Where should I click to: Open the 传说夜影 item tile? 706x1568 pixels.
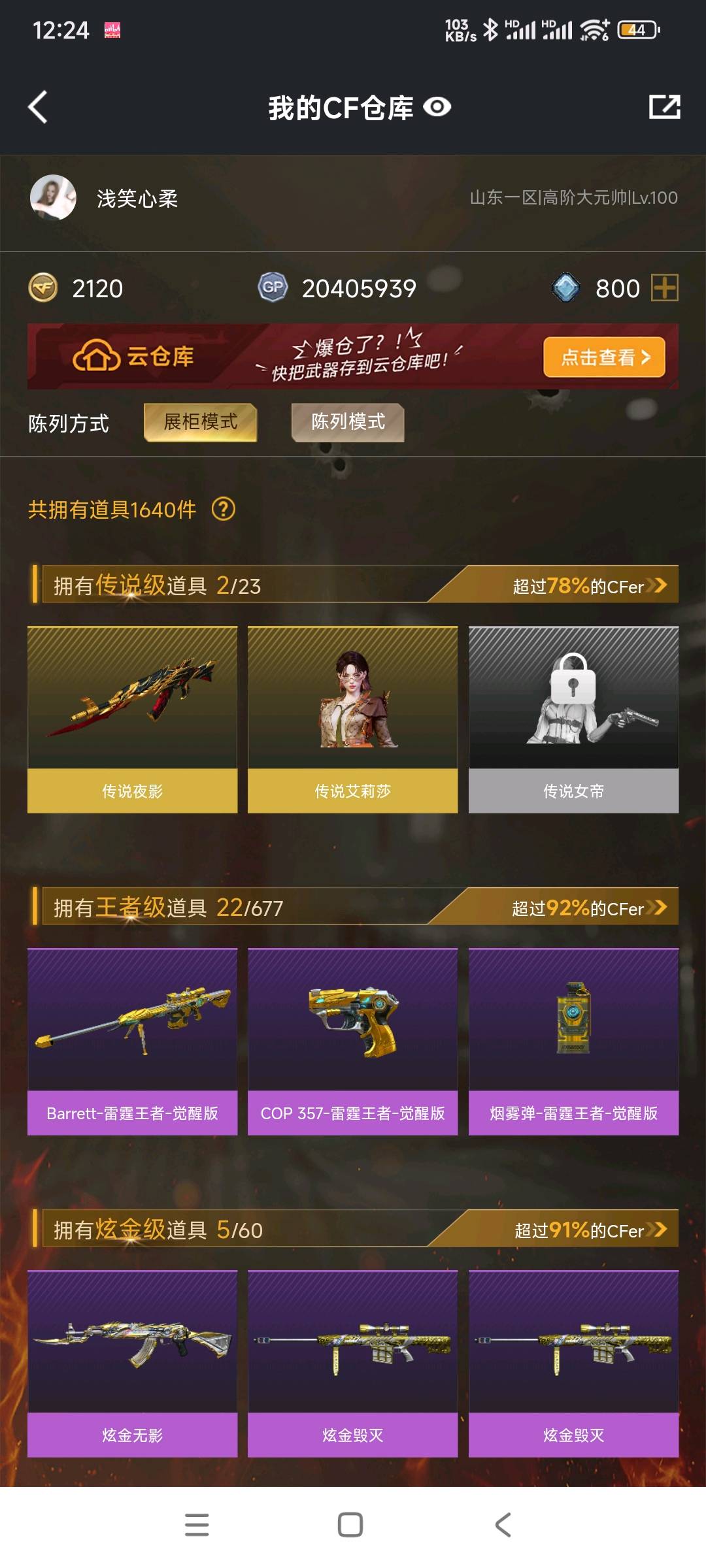tap(132, 719)
